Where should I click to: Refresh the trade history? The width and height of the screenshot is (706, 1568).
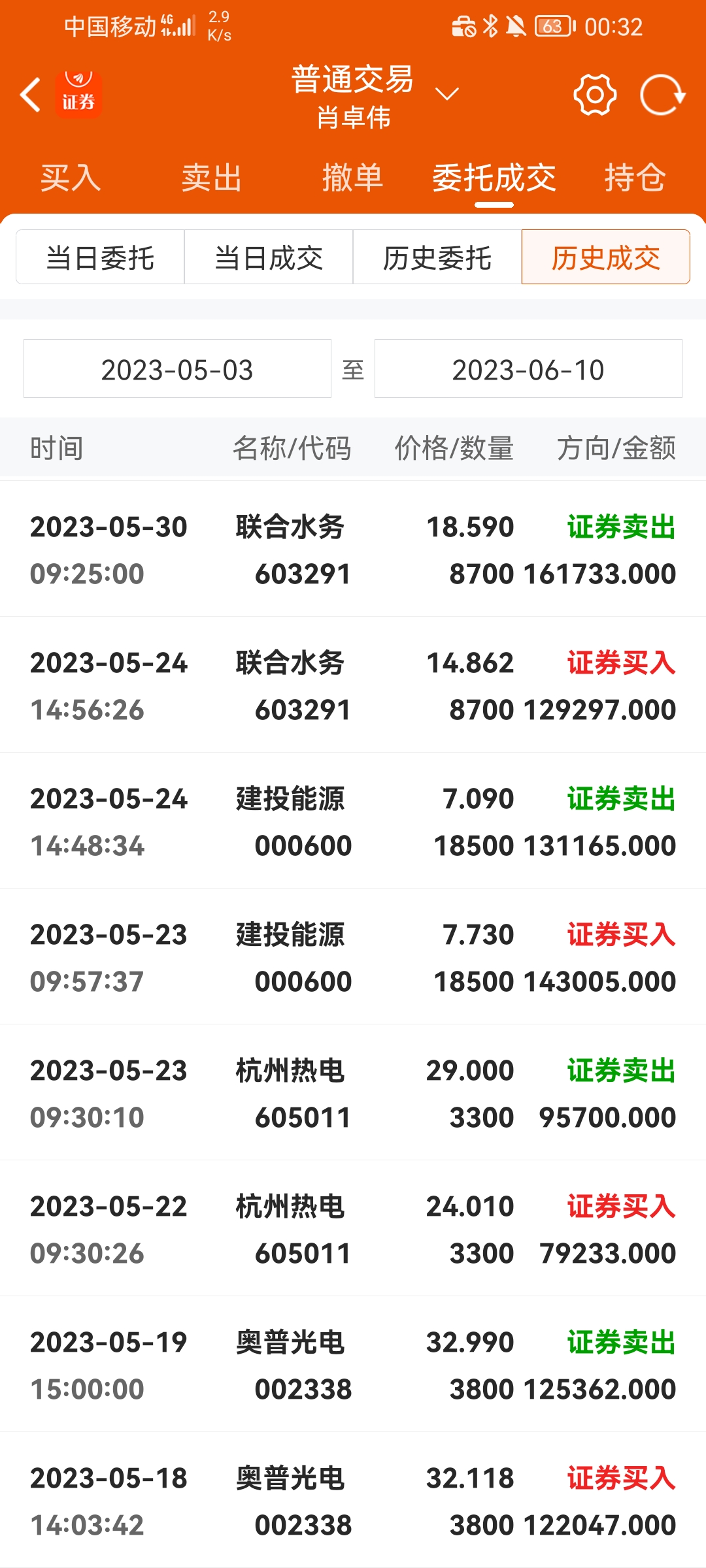[x=662, y=95]
